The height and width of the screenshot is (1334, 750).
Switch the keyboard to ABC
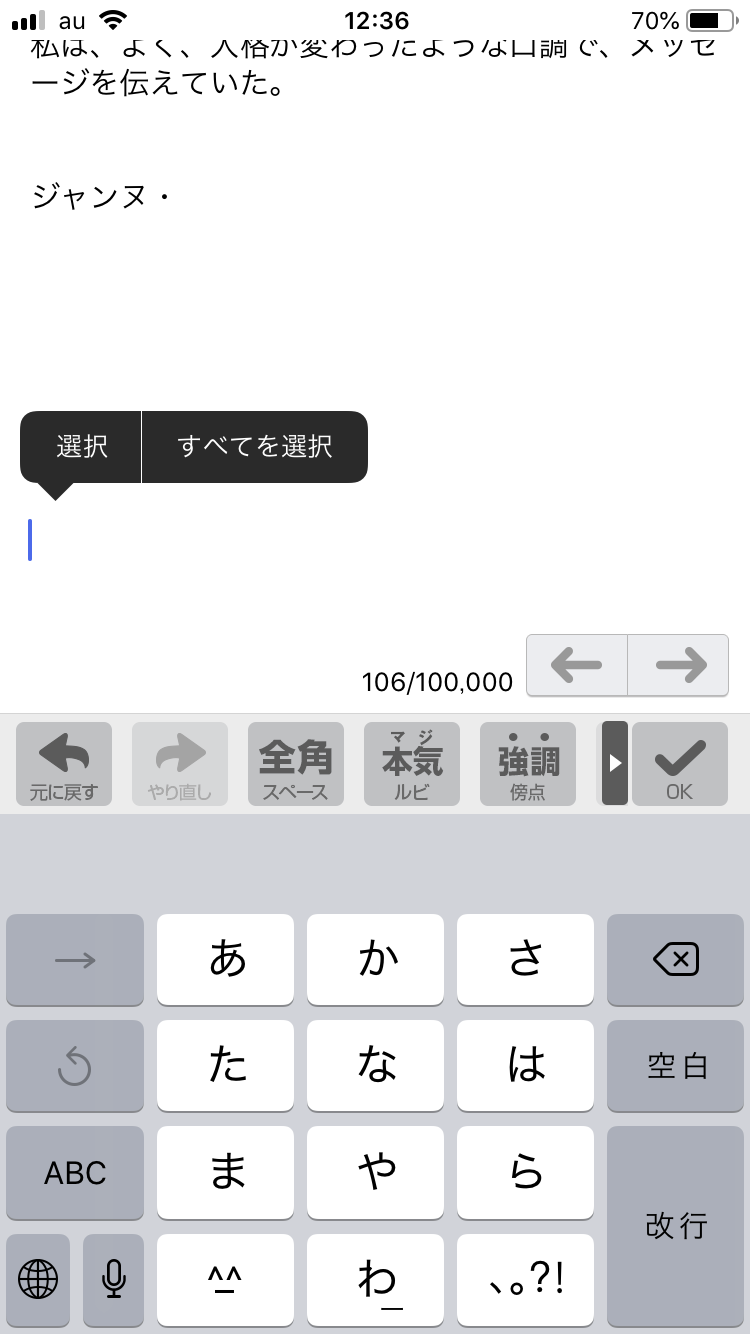75,1172
